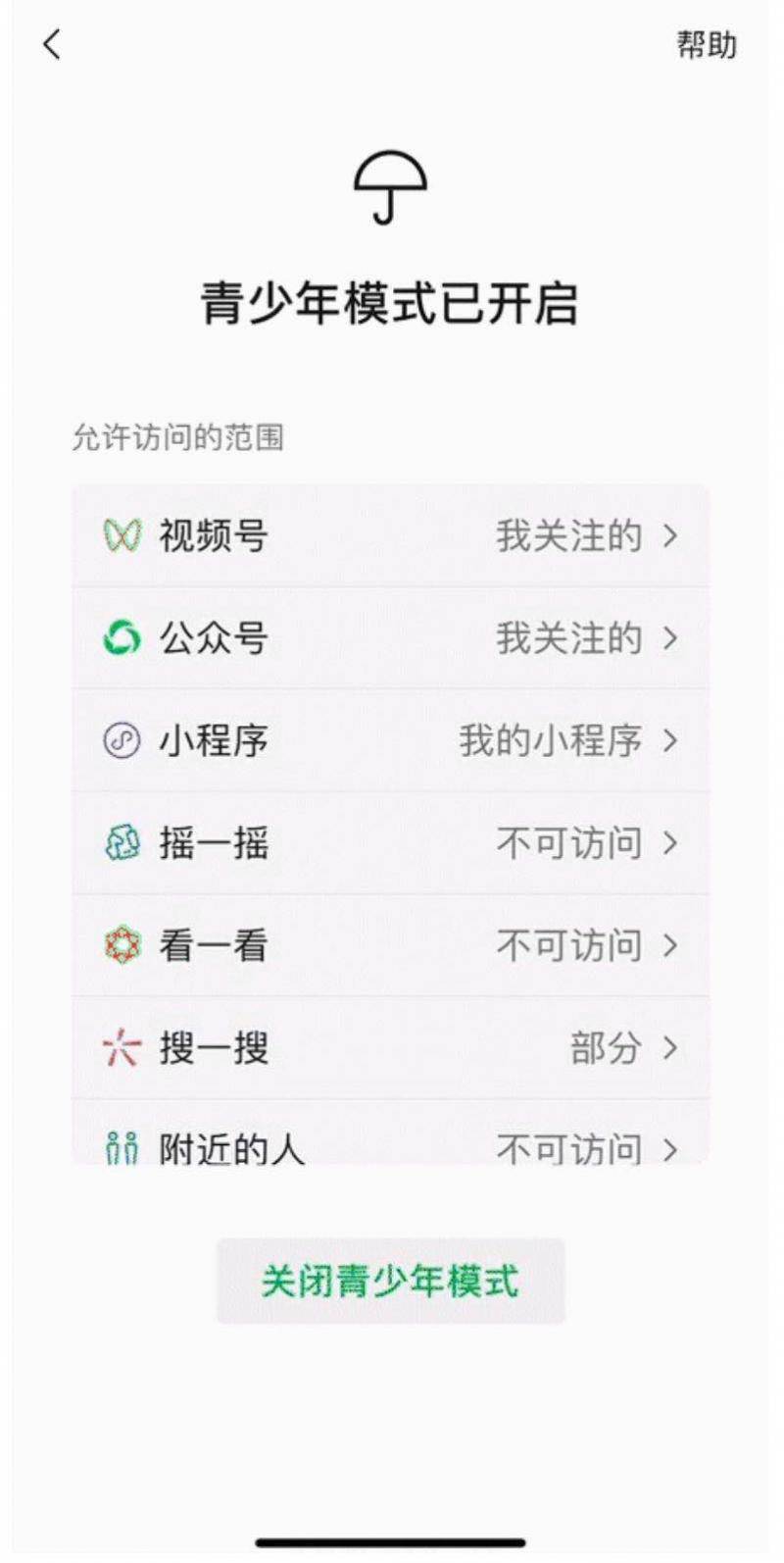This screenshot has width=784, height=1563.
Task: Expand the 附近的人 row chevron
Action: point(669,1150)
